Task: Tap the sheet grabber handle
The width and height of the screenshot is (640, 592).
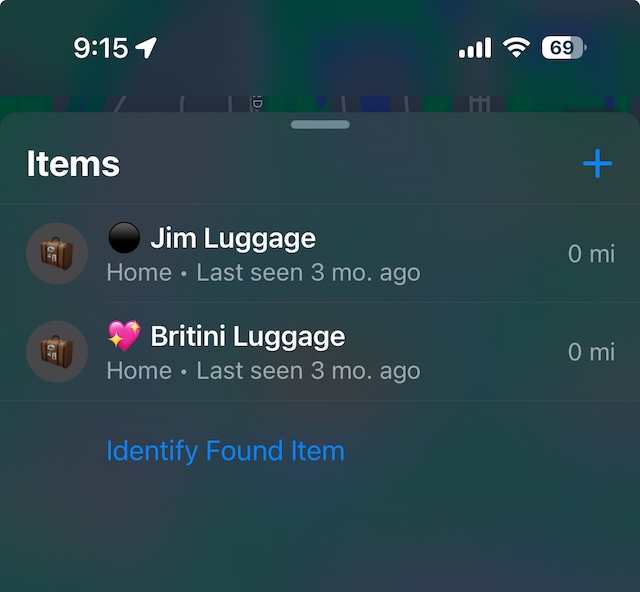Action: [x=320, y=125]
